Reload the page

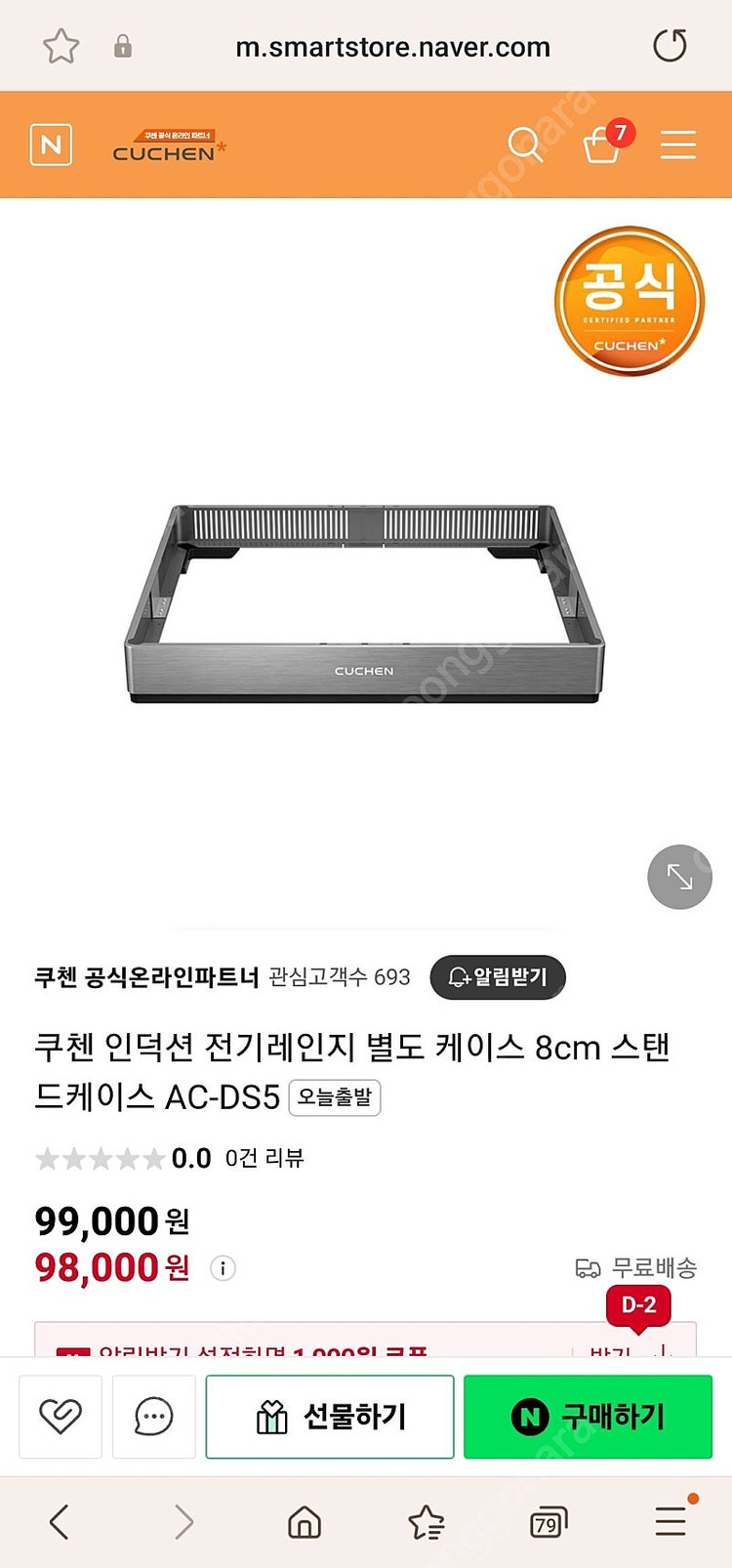pyautogui.click(x=670, y=46)
